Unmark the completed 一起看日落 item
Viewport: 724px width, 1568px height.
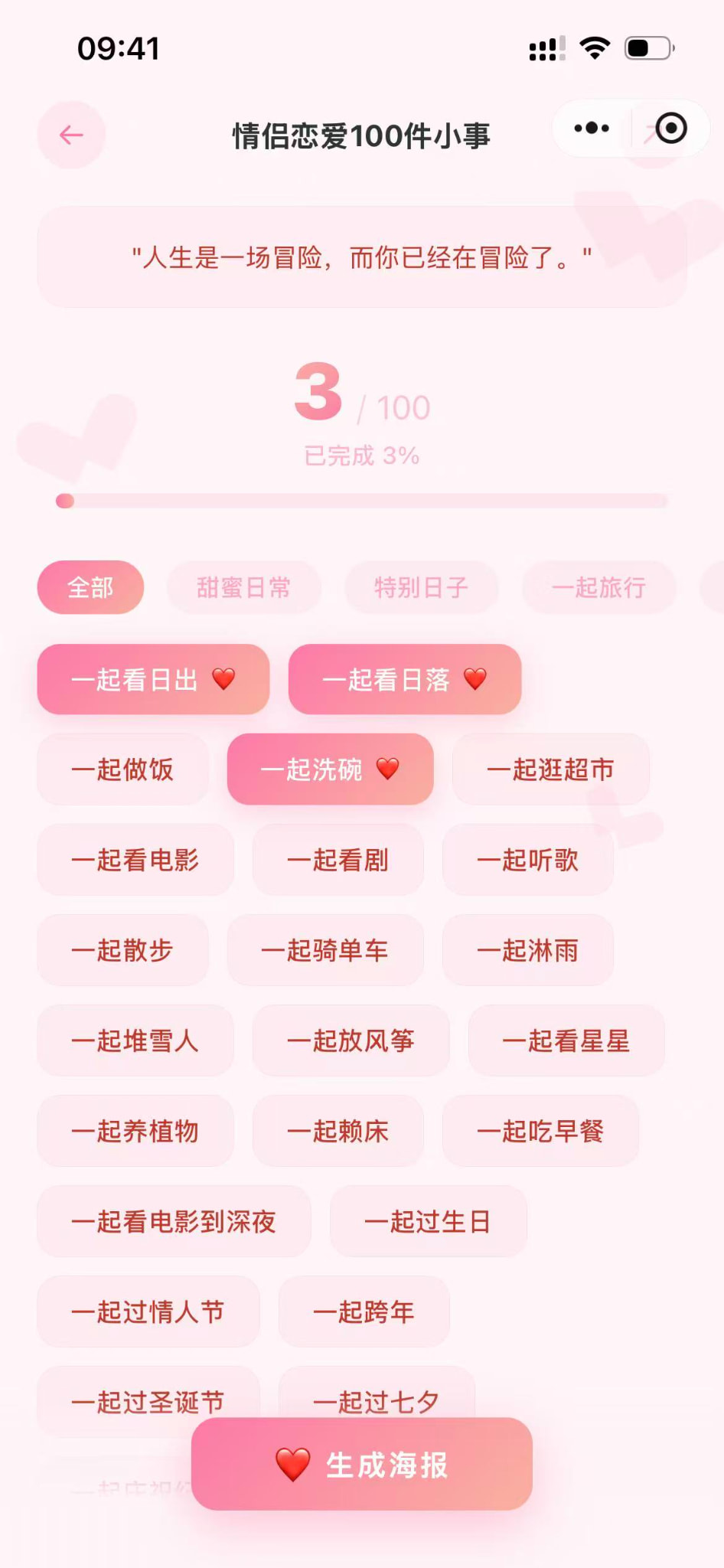coord(405,679)
